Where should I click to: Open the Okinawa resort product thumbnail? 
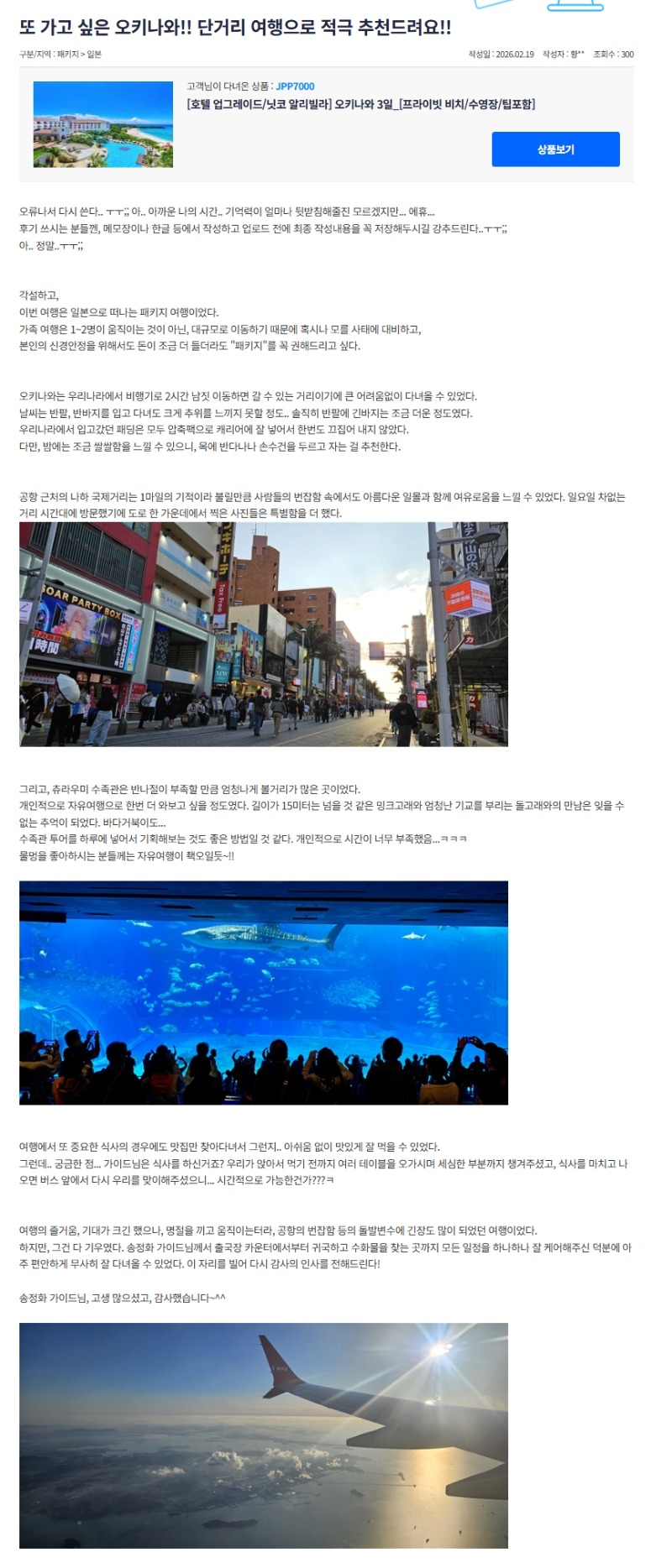pos(102,124)
